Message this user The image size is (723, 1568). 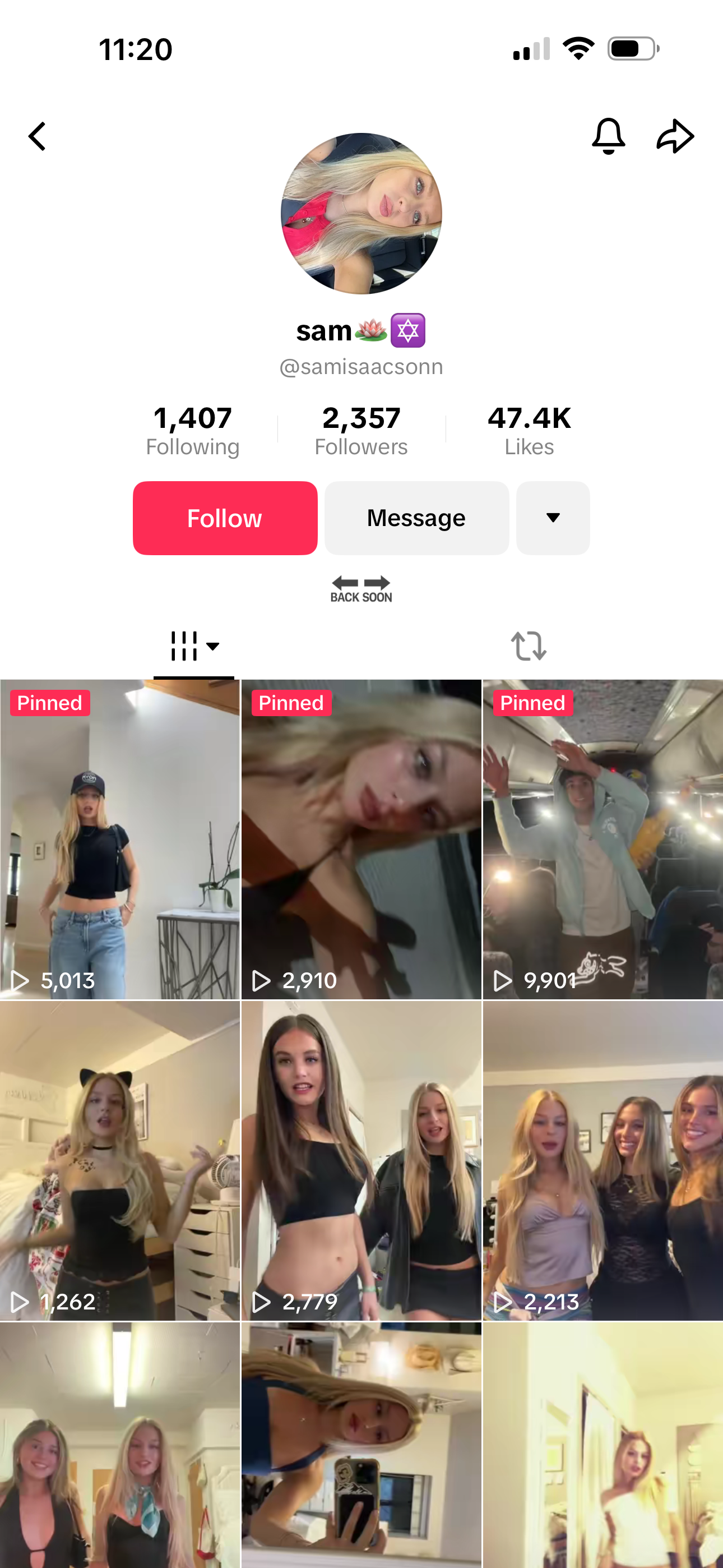tap(416, 518)
